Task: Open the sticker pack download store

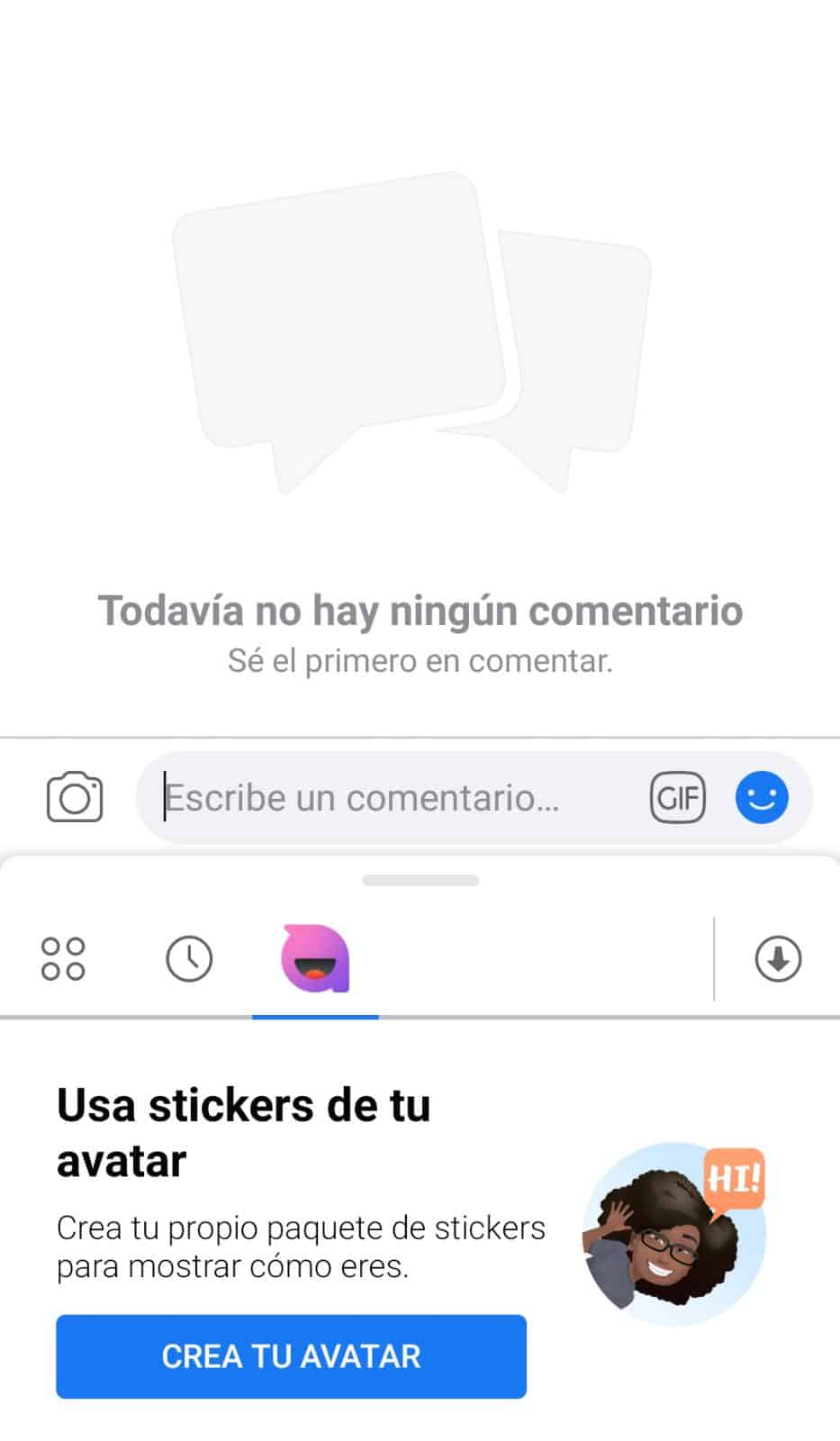Action: (778, 958)
